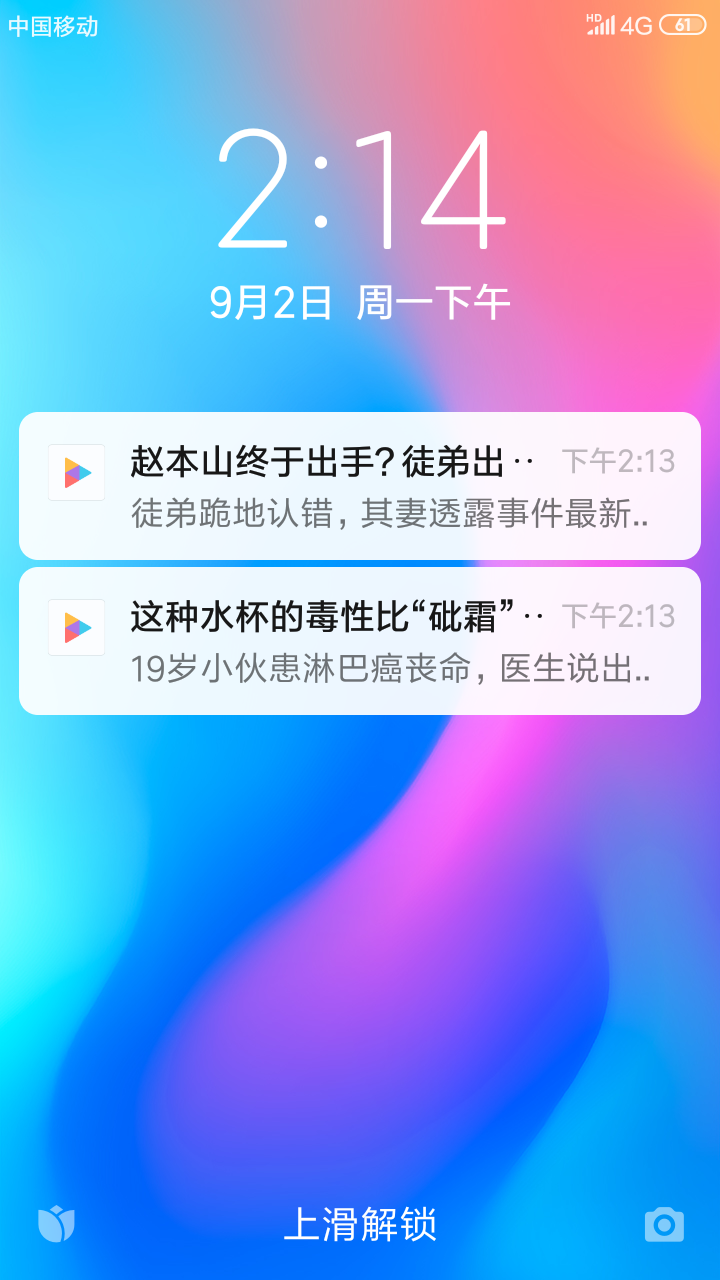The image size is (720, 1280).
Task: Tap the tulip shortcut icon
Action: coord(57,1224)
